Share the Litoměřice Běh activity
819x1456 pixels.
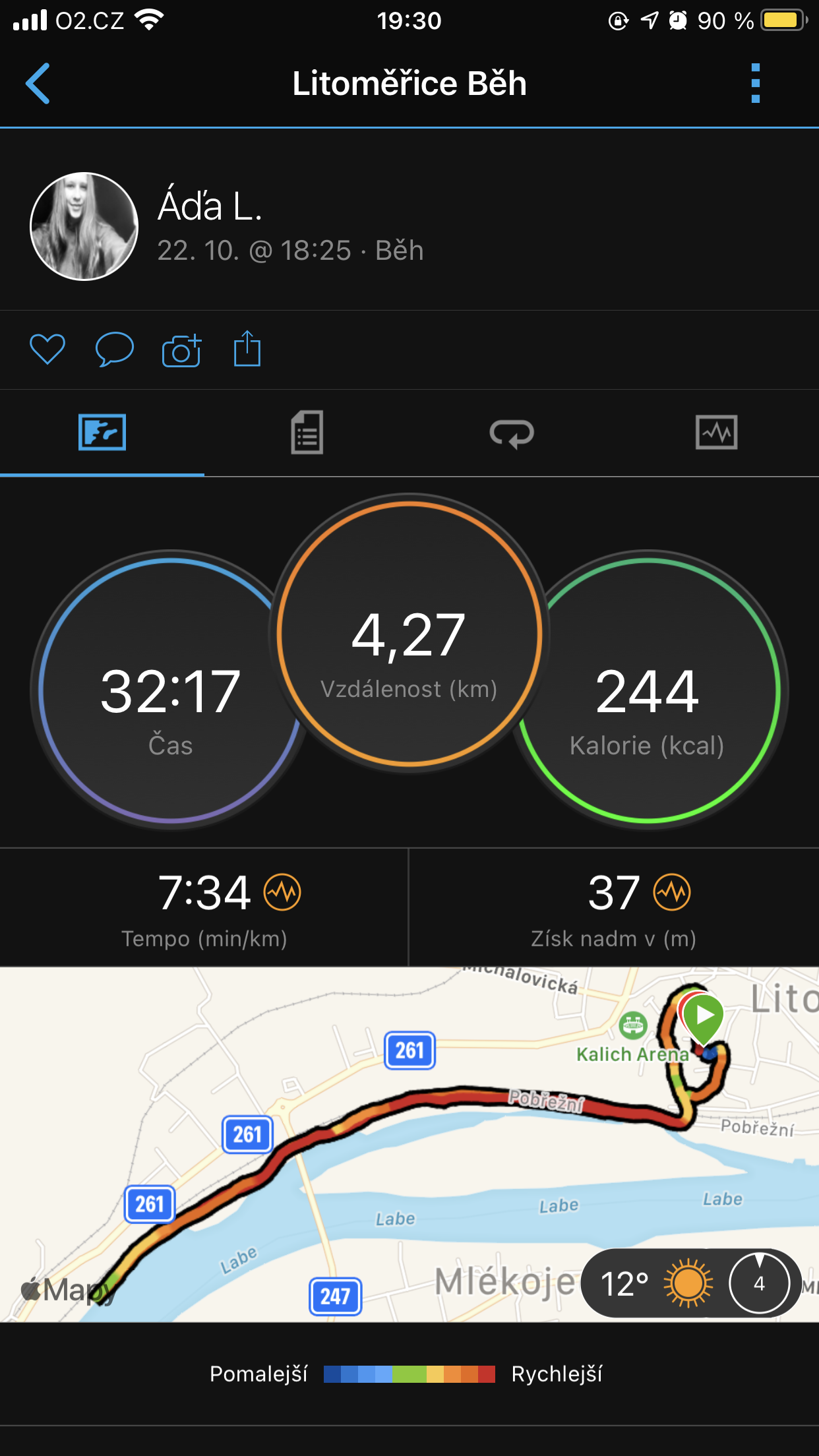pos(247,348)
